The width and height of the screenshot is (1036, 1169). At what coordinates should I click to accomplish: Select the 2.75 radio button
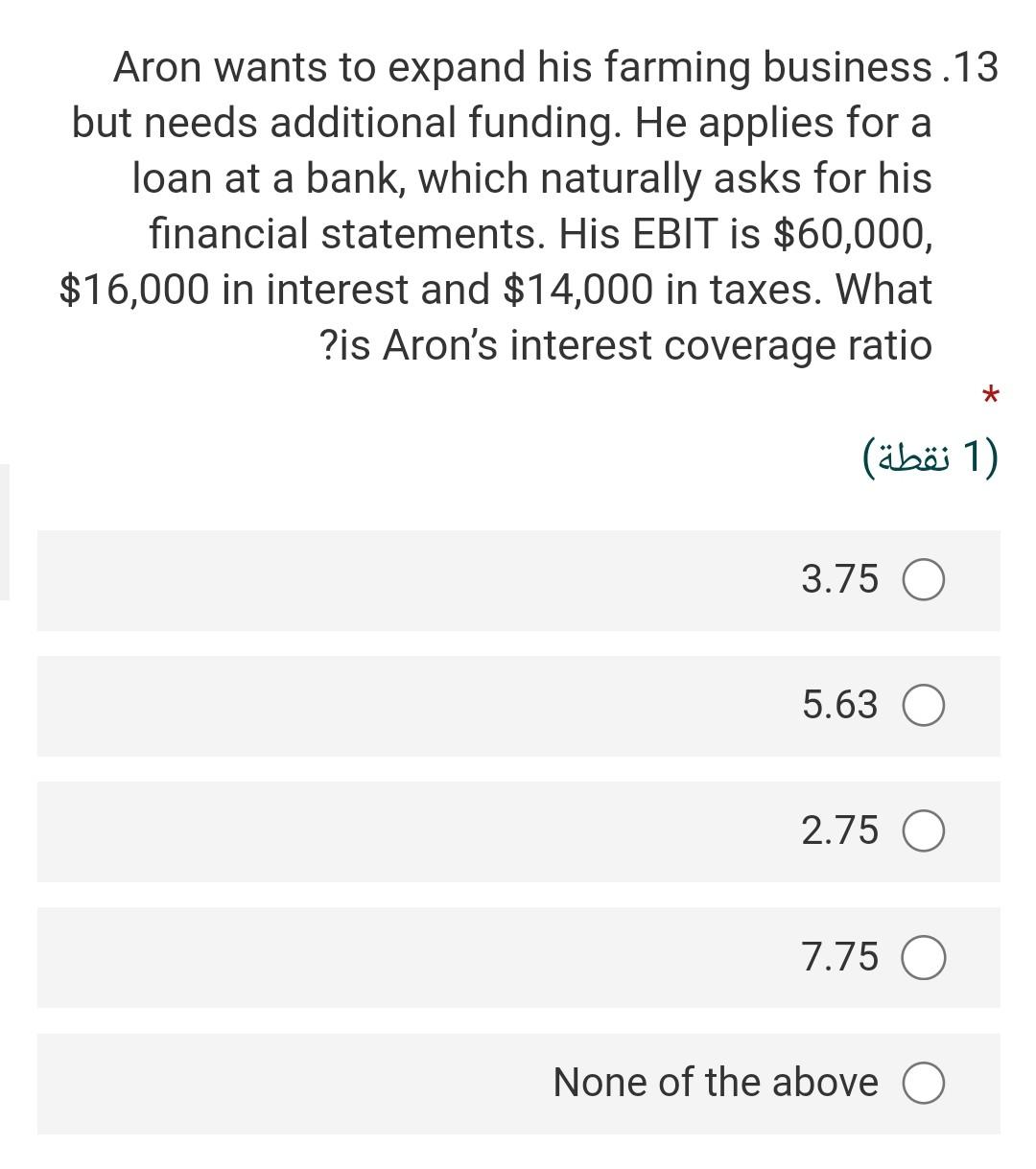[x=924, y=831]
